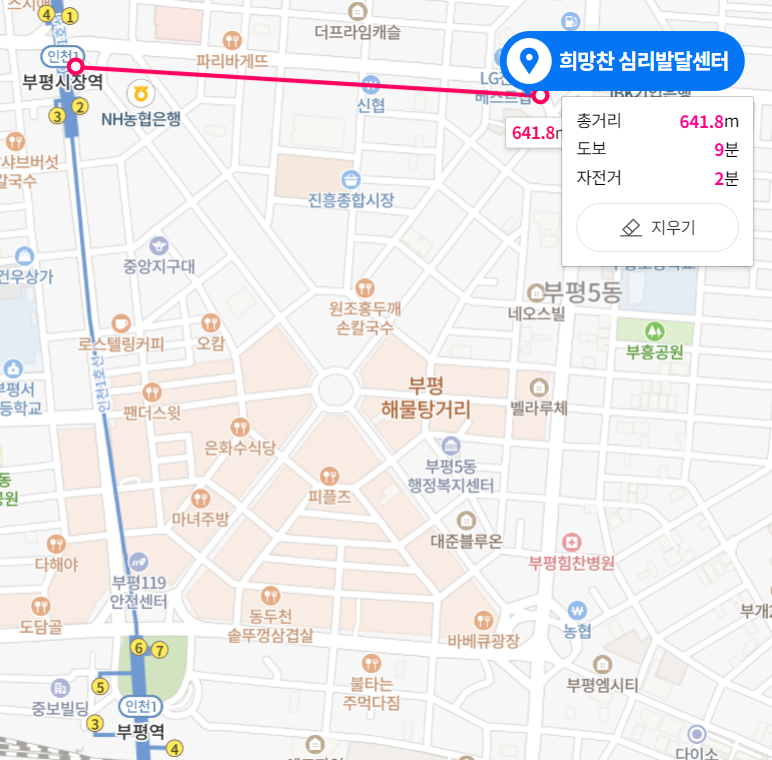
Task: Select 부평역 station on the map
Action: (139, 730)
